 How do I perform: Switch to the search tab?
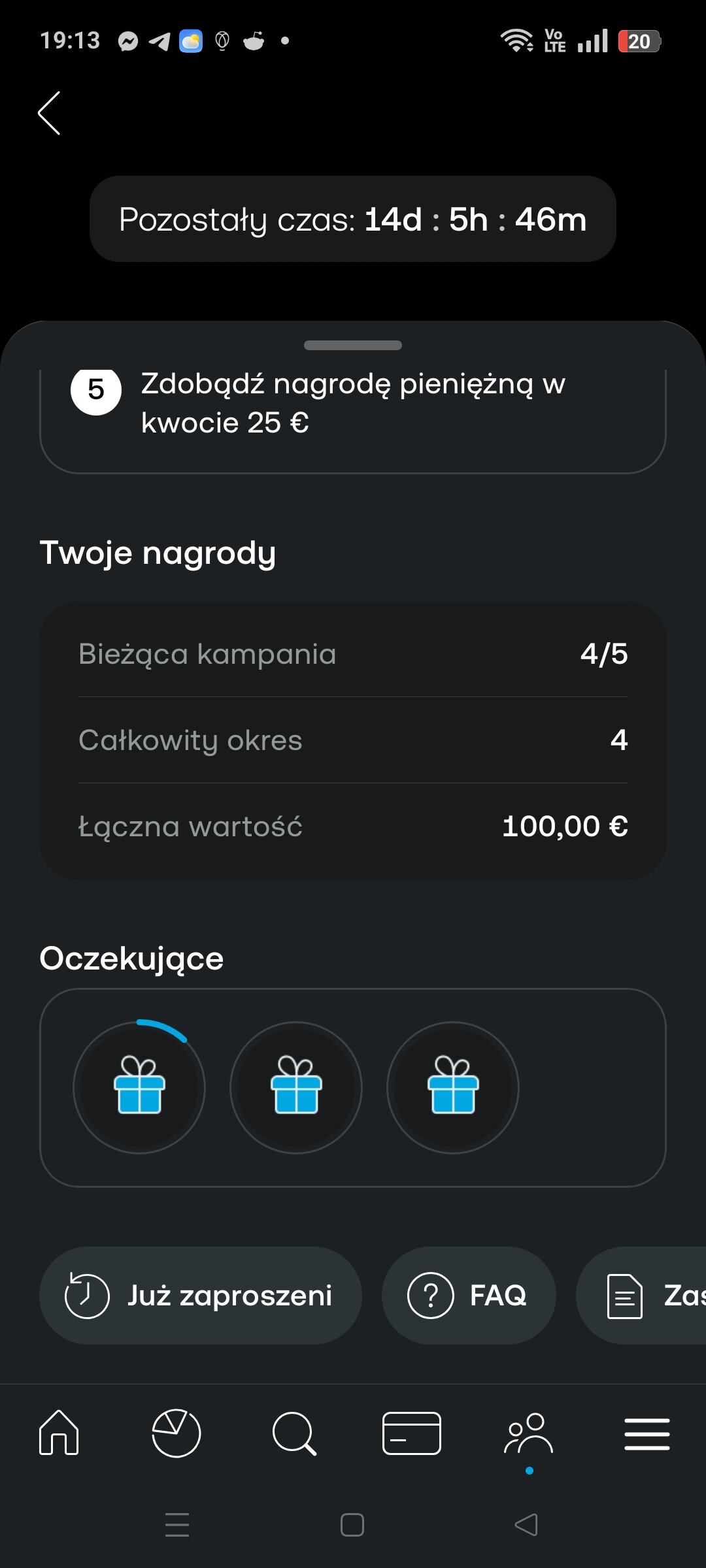(x=294, y=1433)
